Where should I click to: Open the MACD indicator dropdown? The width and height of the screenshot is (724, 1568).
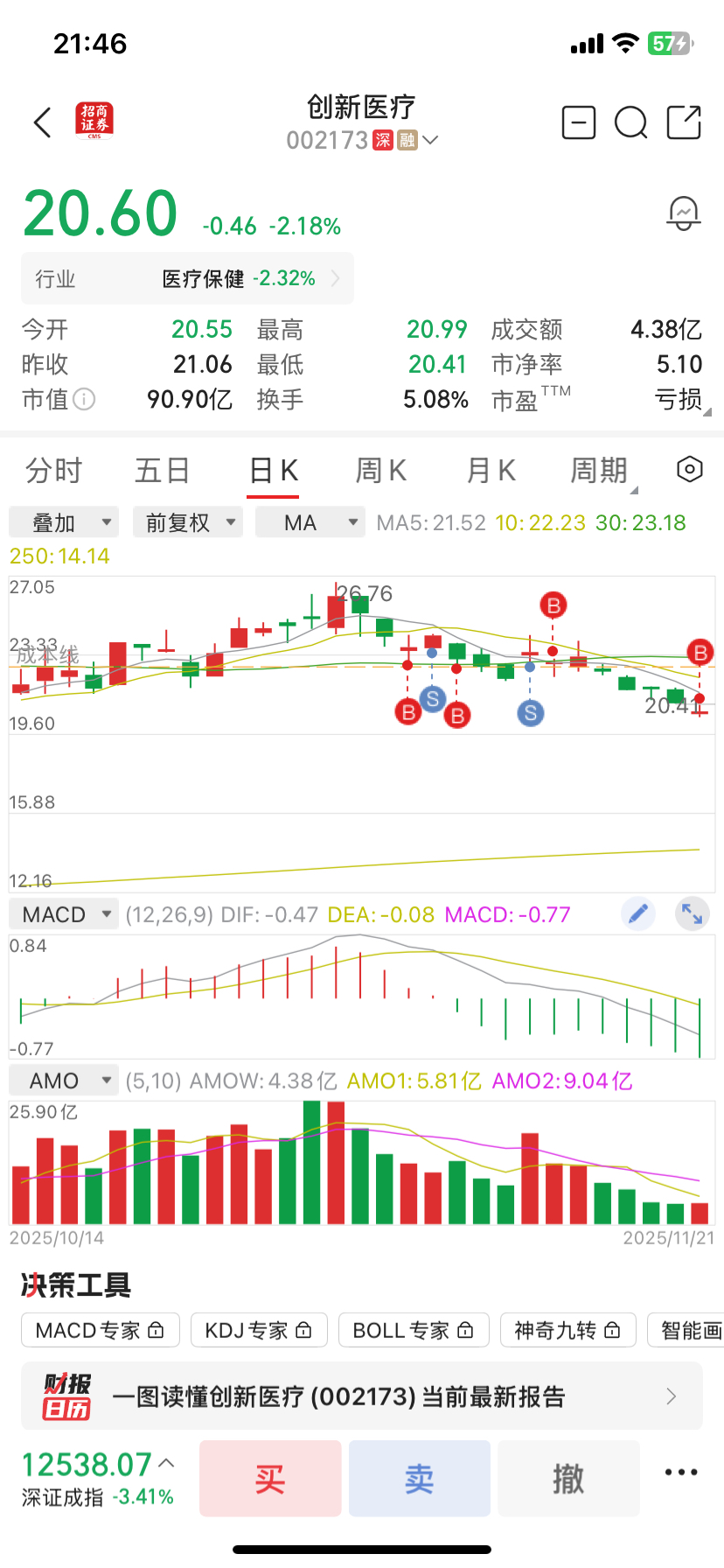click(x=64, y=914)
